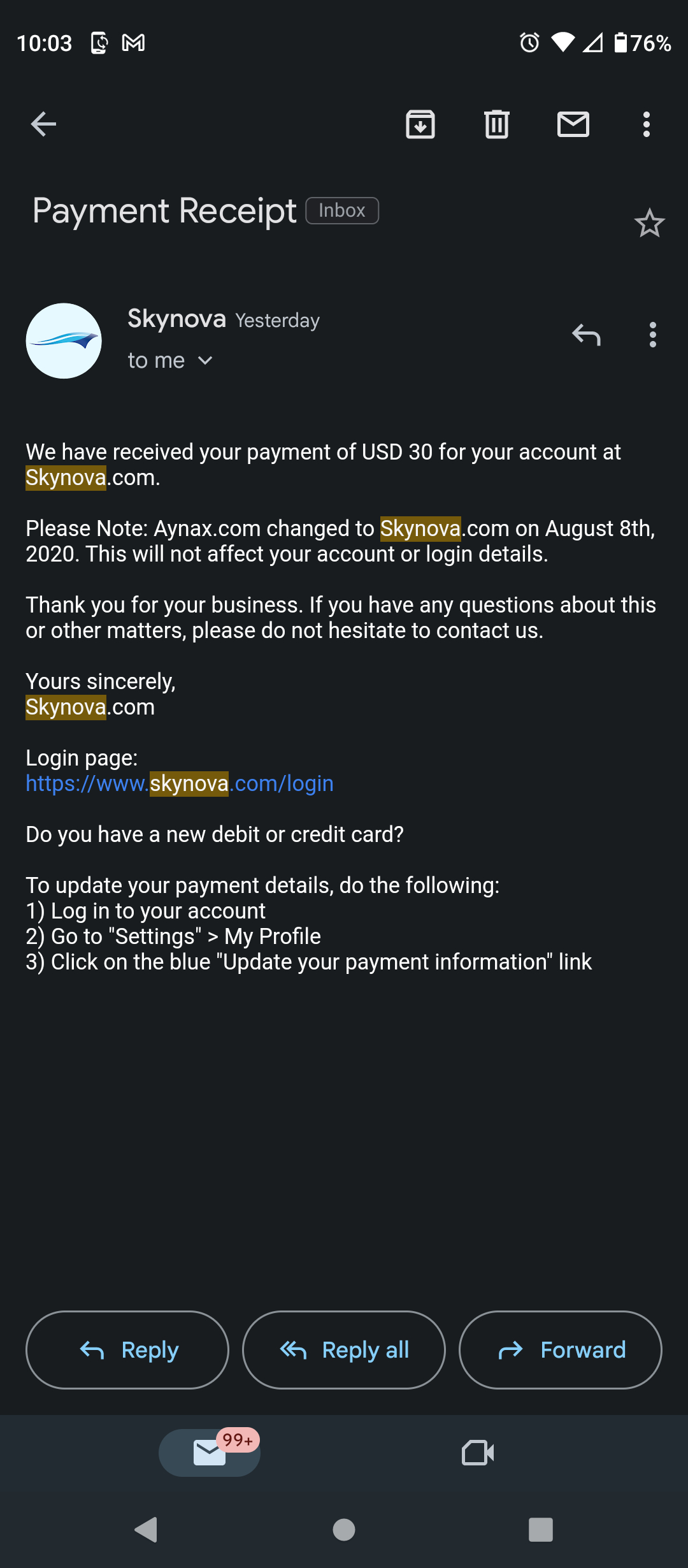The width and height of the screenshot is (688, 1568).
Task: Open the Skynova message overflow menu
Action: coord(652,335)
